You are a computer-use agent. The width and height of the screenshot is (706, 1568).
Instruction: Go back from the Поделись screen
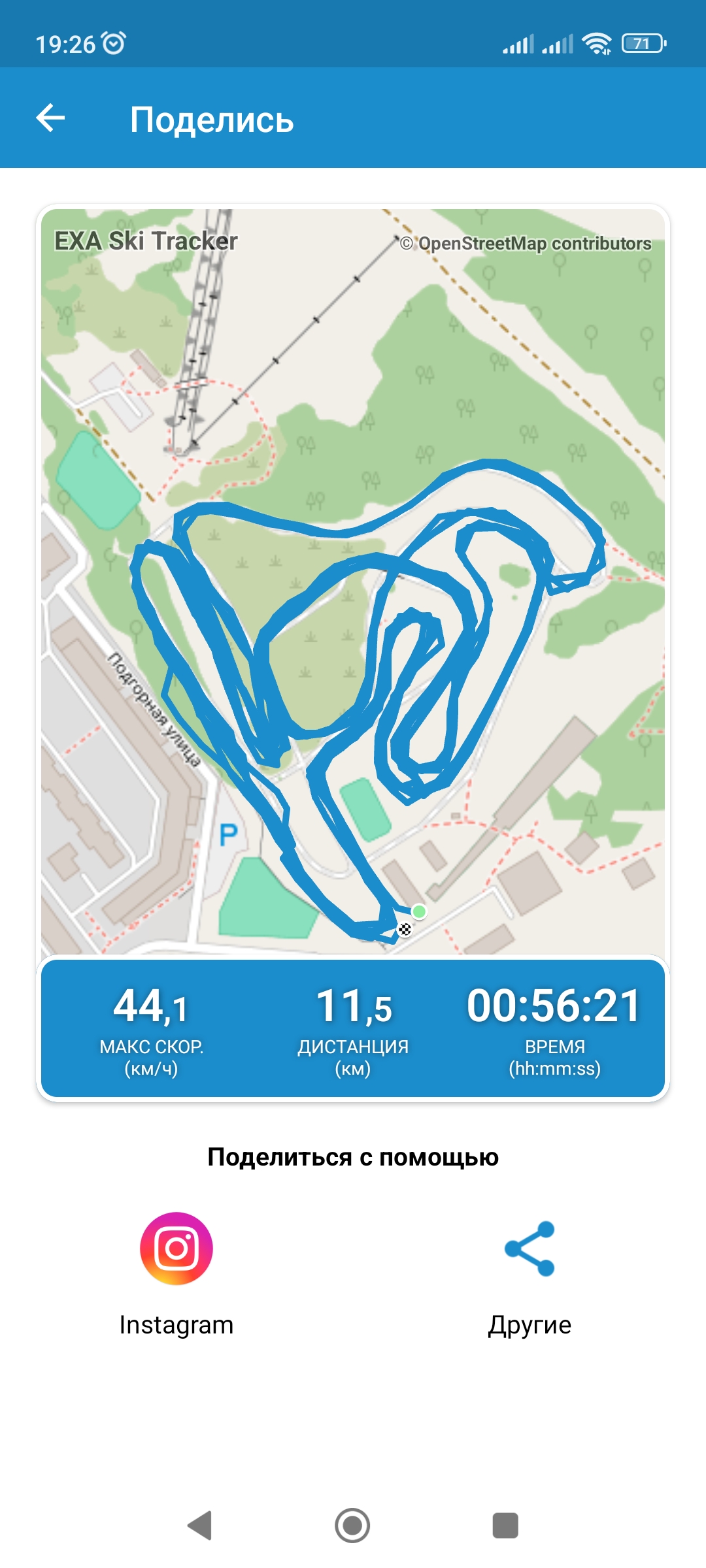click(50, 118)
